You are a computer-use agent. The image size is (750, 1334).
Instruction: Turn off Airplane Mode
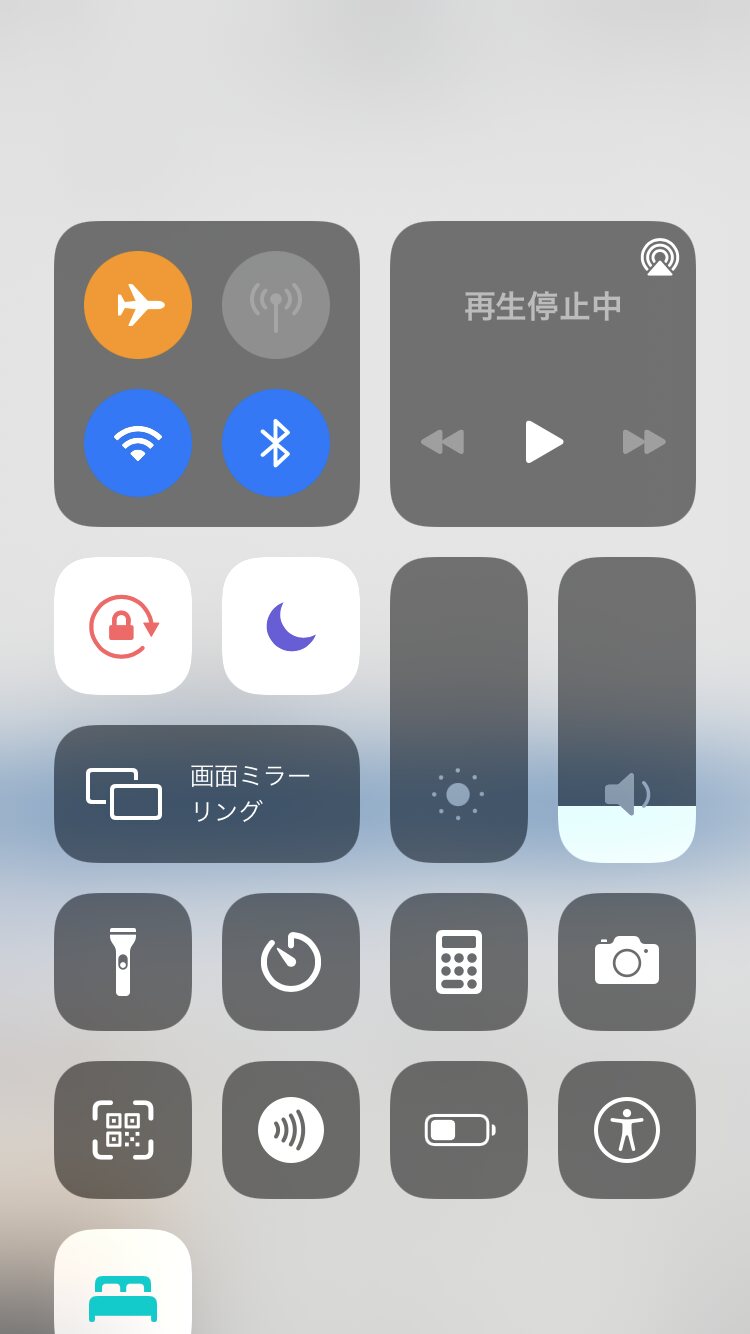[138, 305]
